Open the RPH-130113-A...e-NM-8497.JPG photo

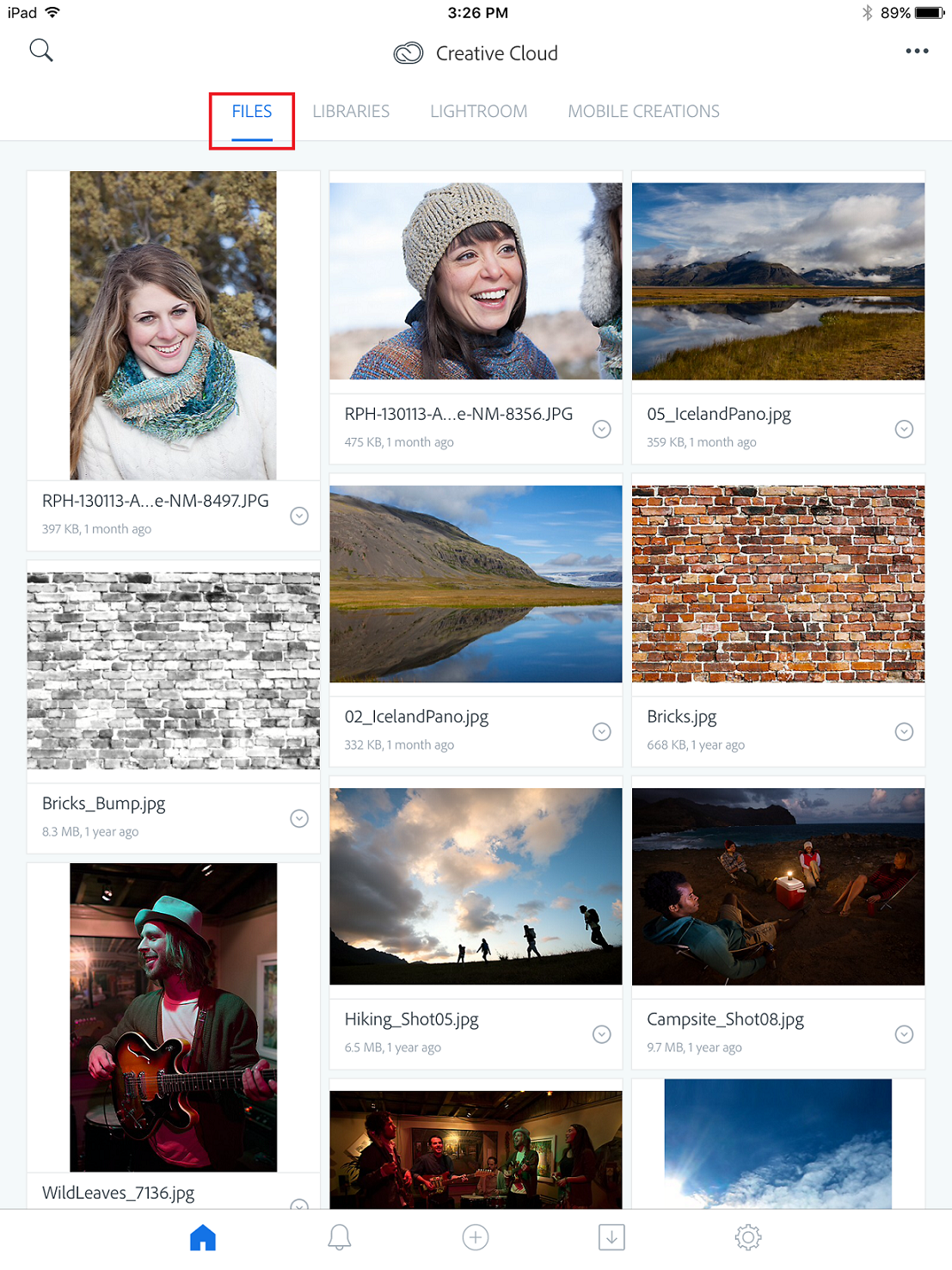click(173, 325)
